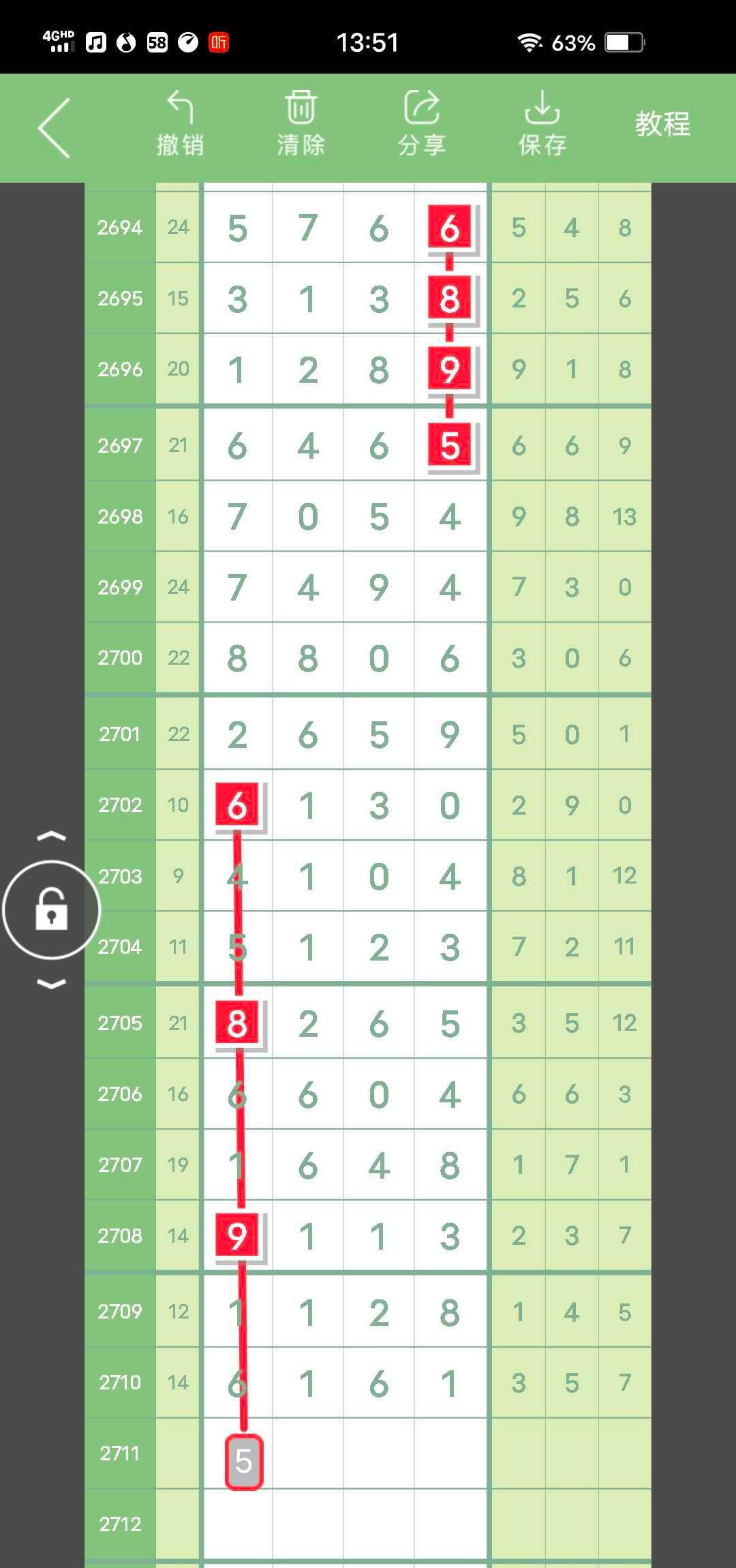
Task: Tap the red 9 in row 2708
Action: pyautogui.click(x=237, y=1235)
